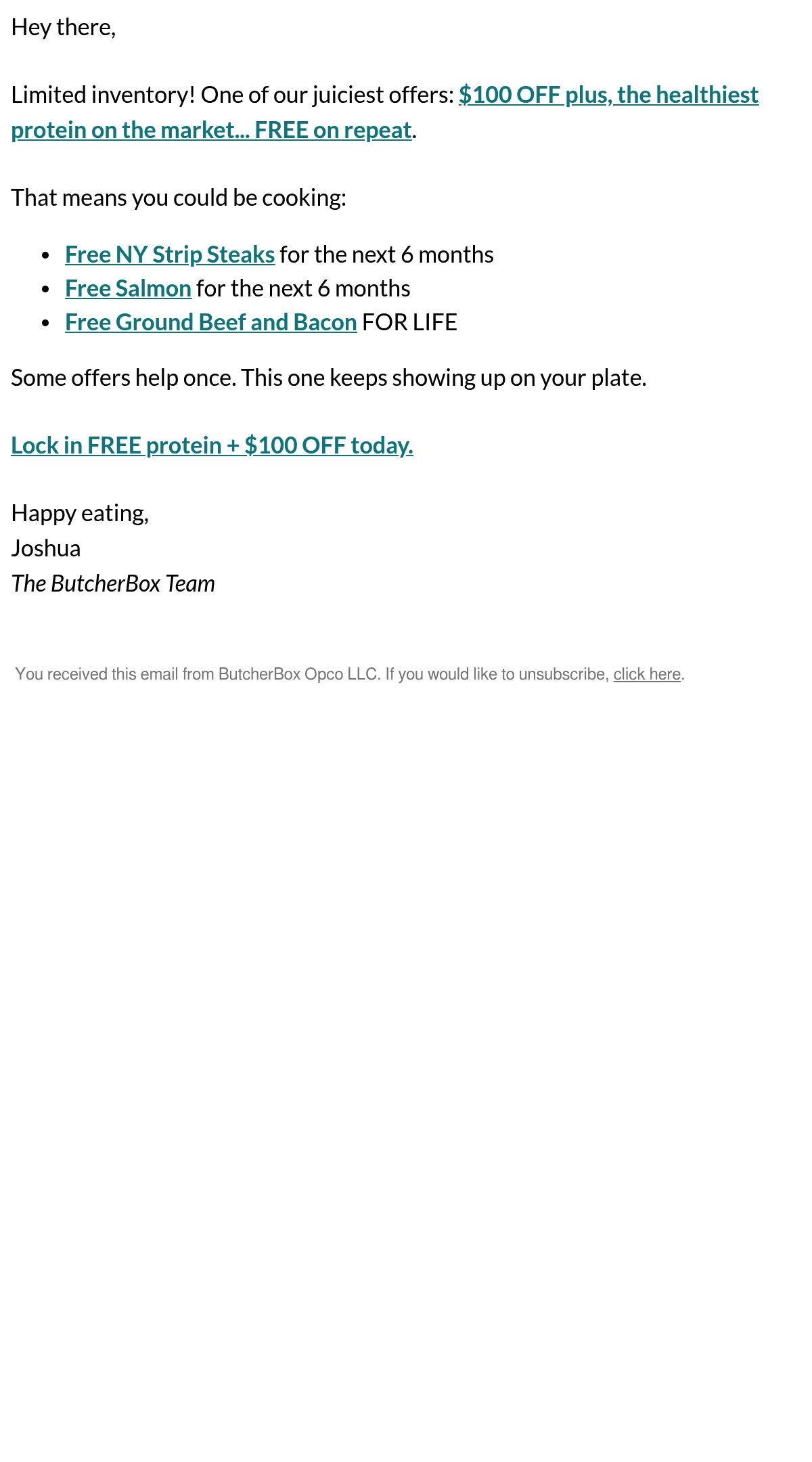This screenshot has height=1462, width=812.
Task: Tap Lock in FREE protein + $100 OFF today
Action: [212, 445]
